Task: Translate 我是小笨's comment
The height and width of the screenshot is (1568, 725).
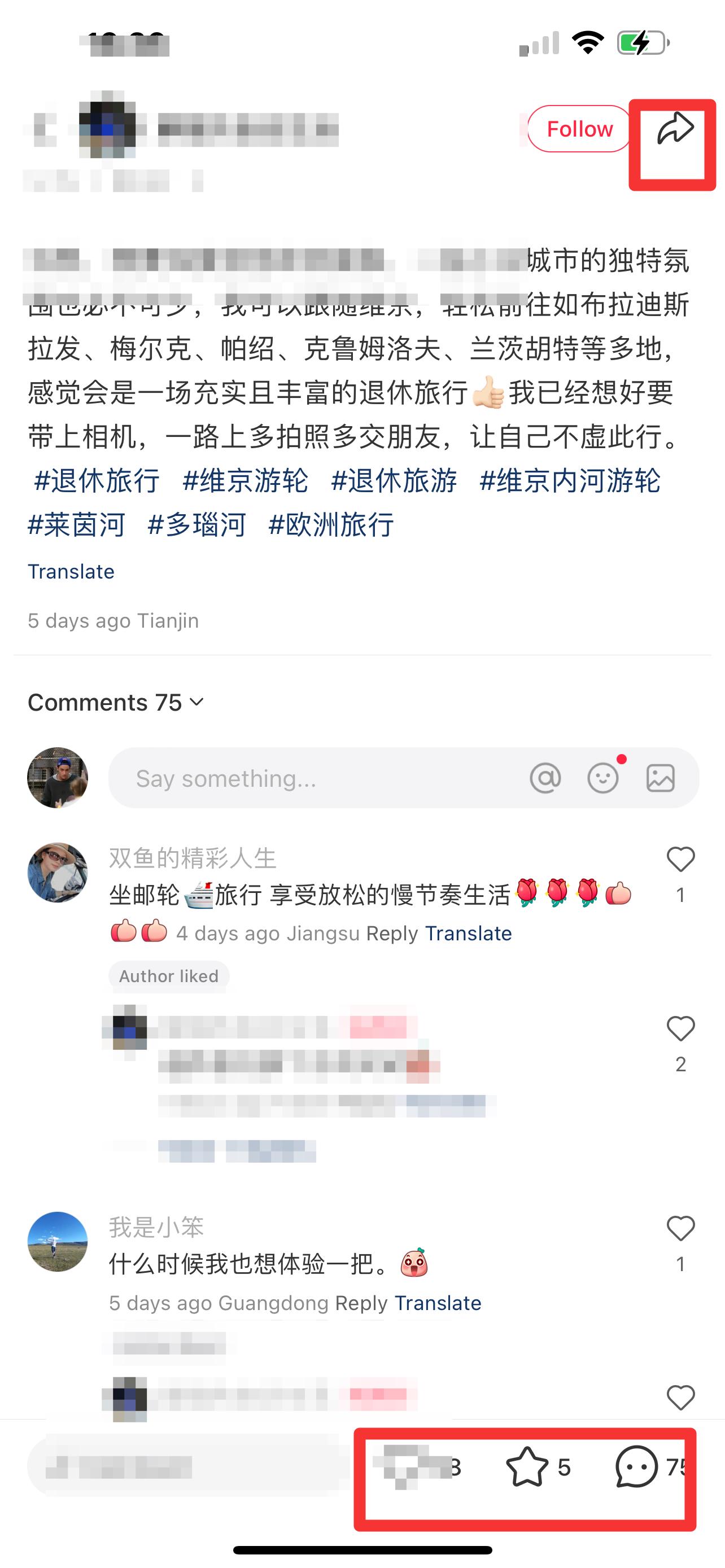Action: [438, 1303]
